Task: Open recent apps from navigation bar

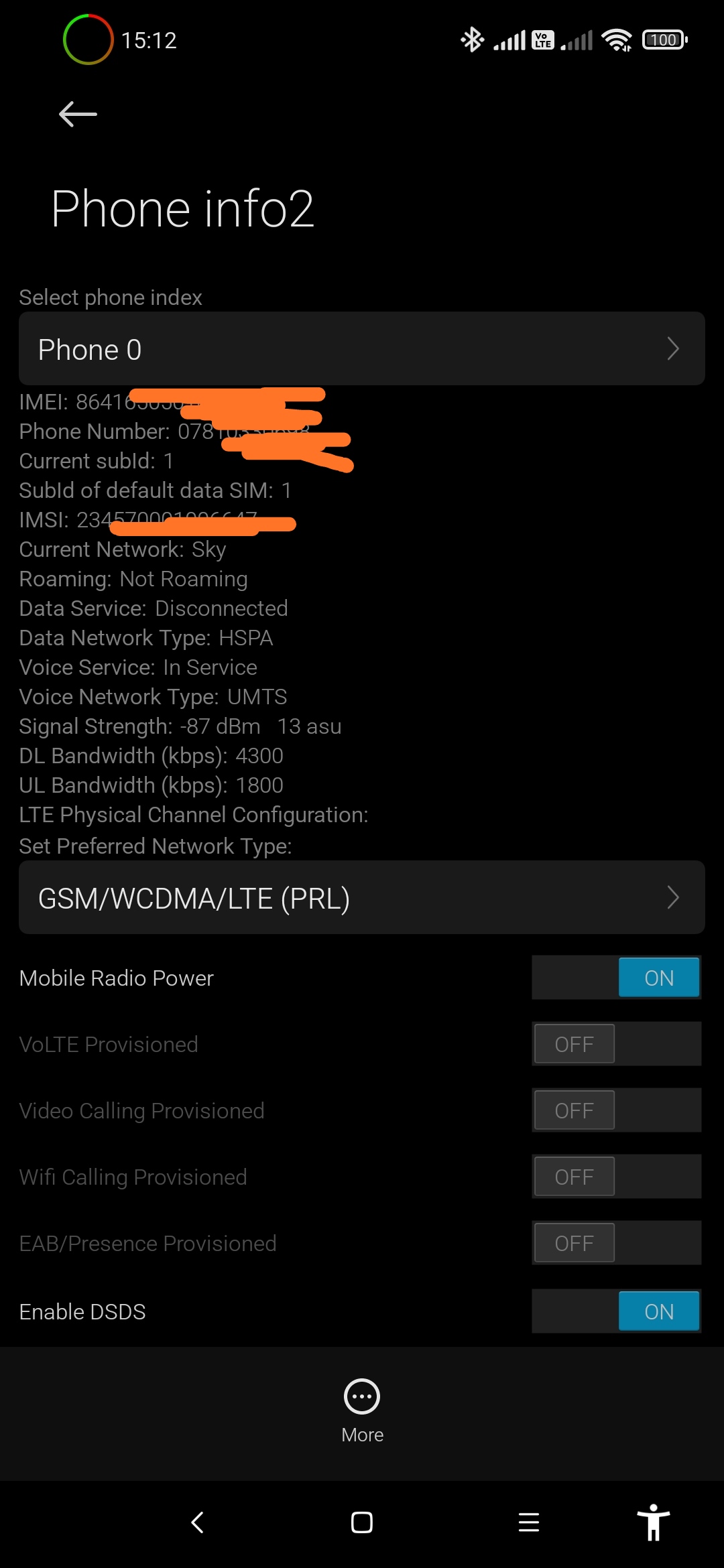Action: (529, 1522)
